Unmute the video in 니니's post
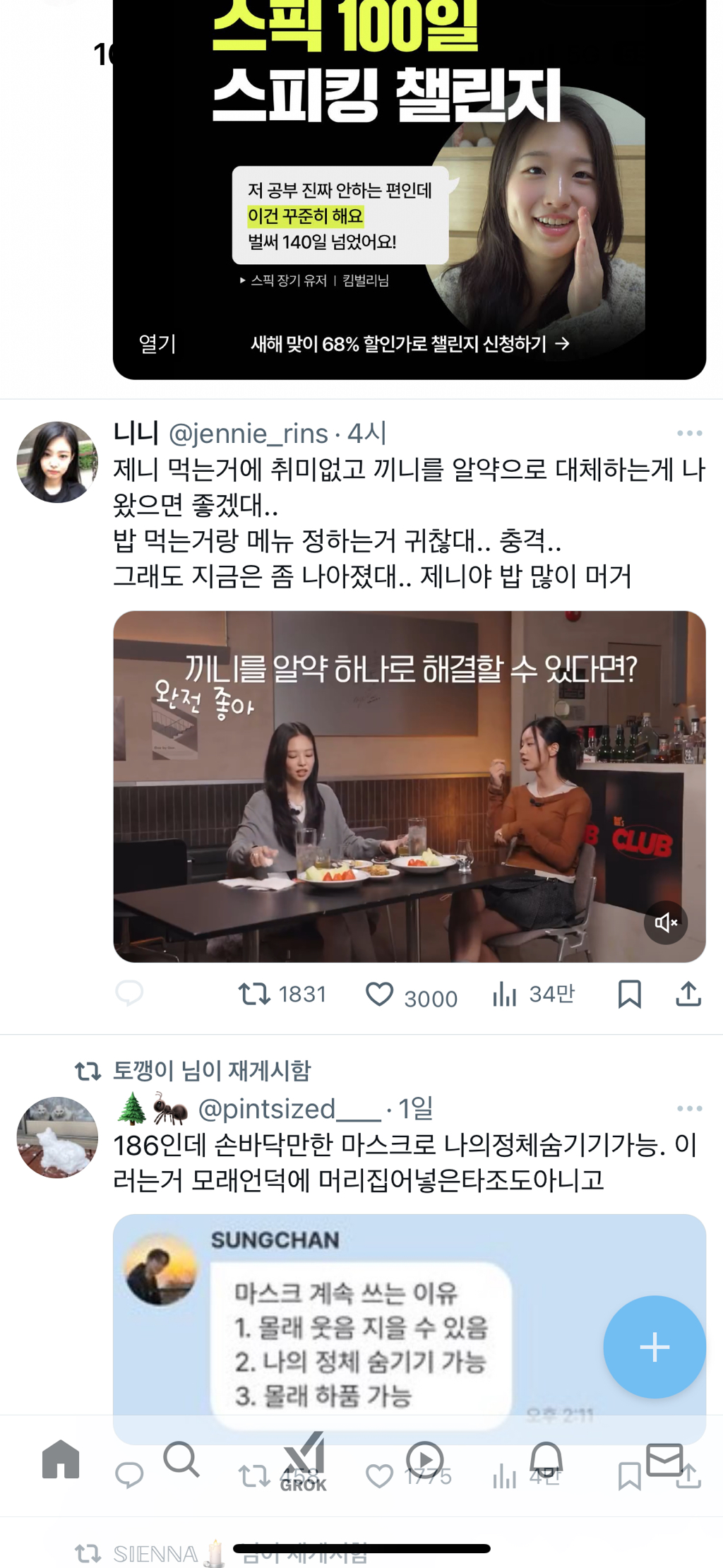The height and width of the screenshot is (1568, 723). 665,922
